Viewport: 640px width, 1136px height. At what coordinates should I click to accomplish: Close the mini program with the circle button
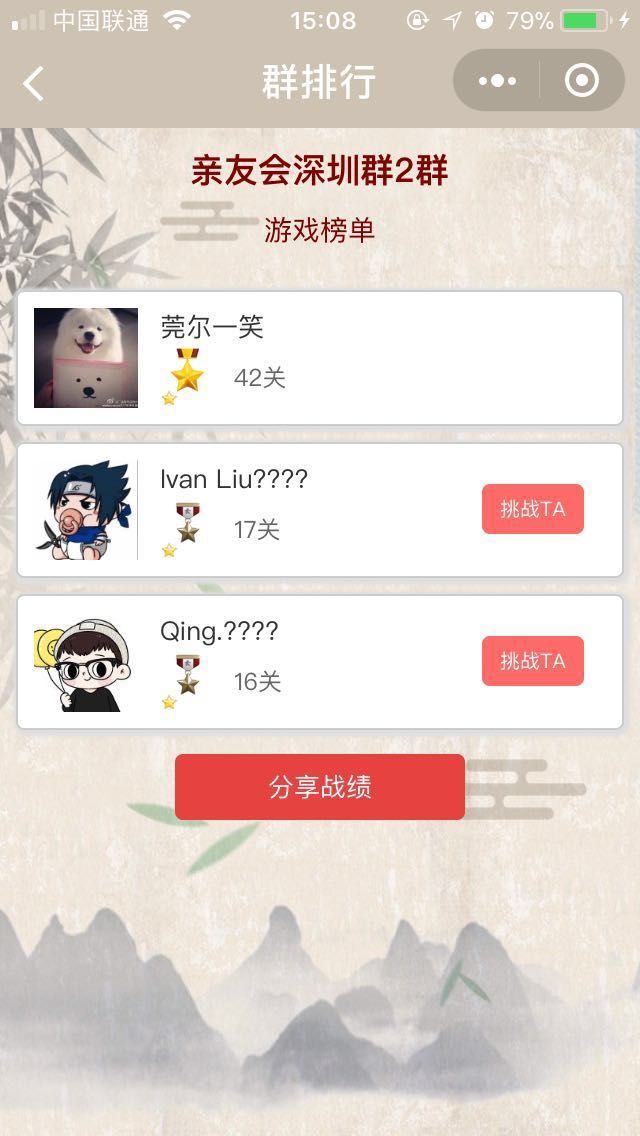pos(582,81)
